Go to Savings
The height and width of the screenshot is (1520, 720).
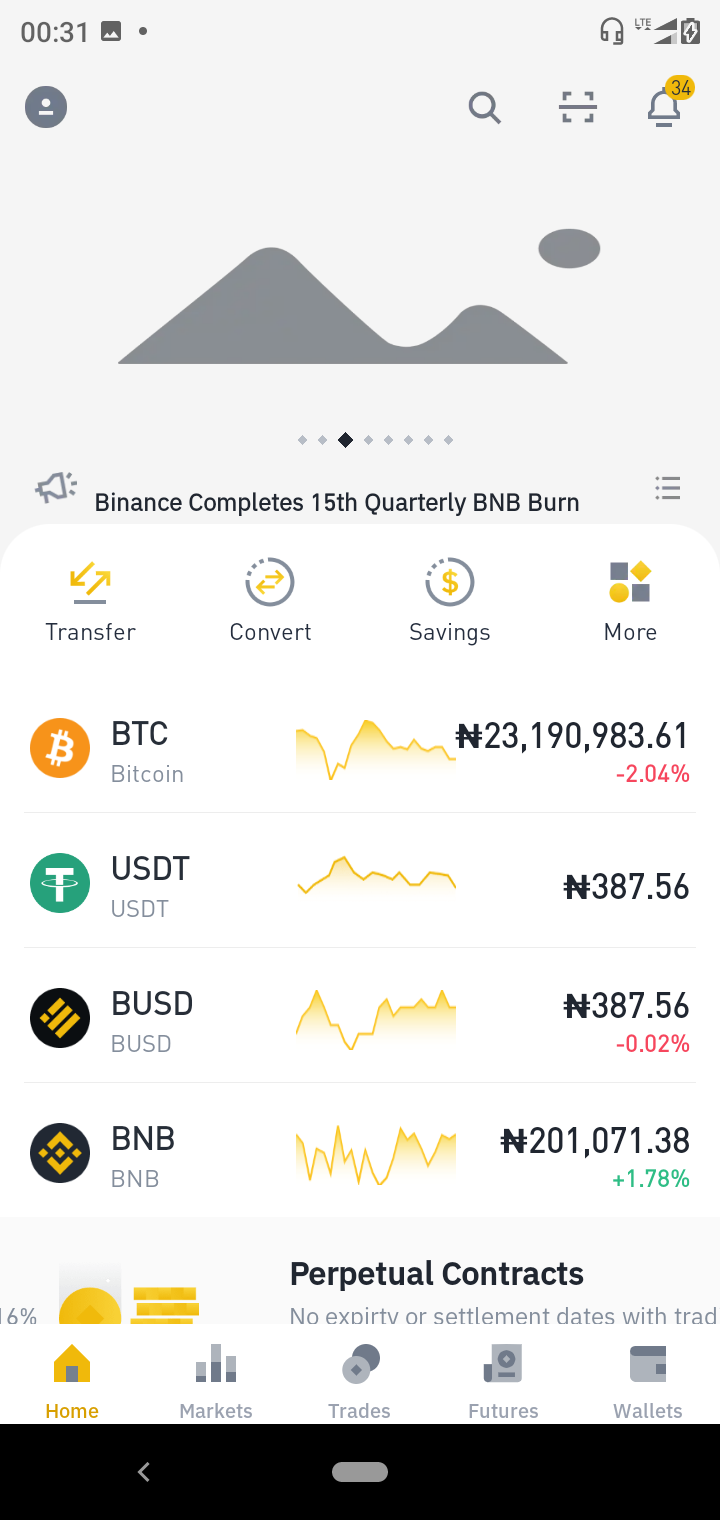click(x=450, y=602)
